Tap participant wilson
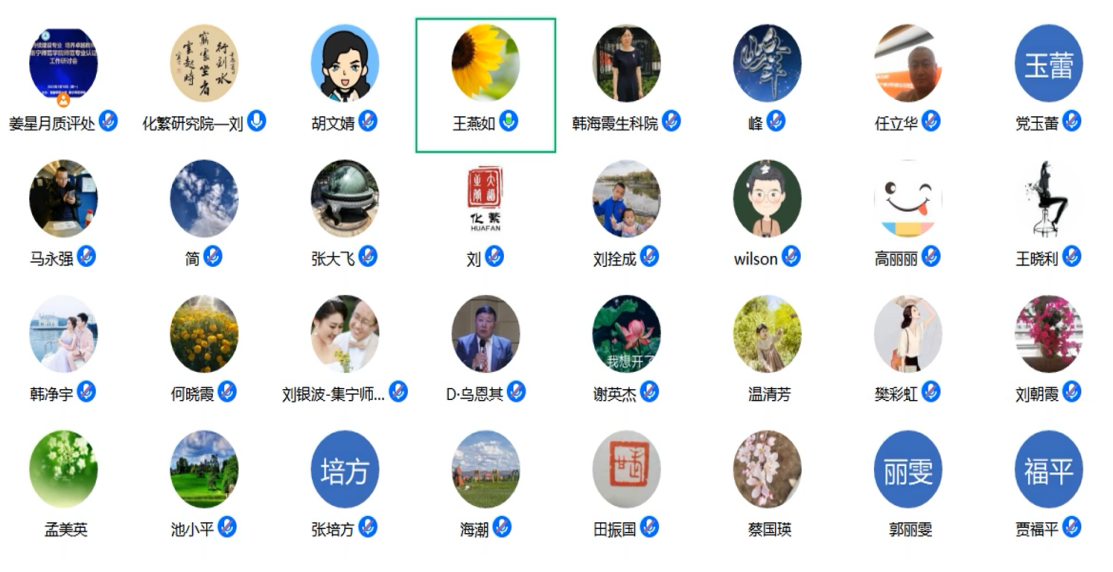The height and width of the screenshot is (572, 1113). (767, 198)
